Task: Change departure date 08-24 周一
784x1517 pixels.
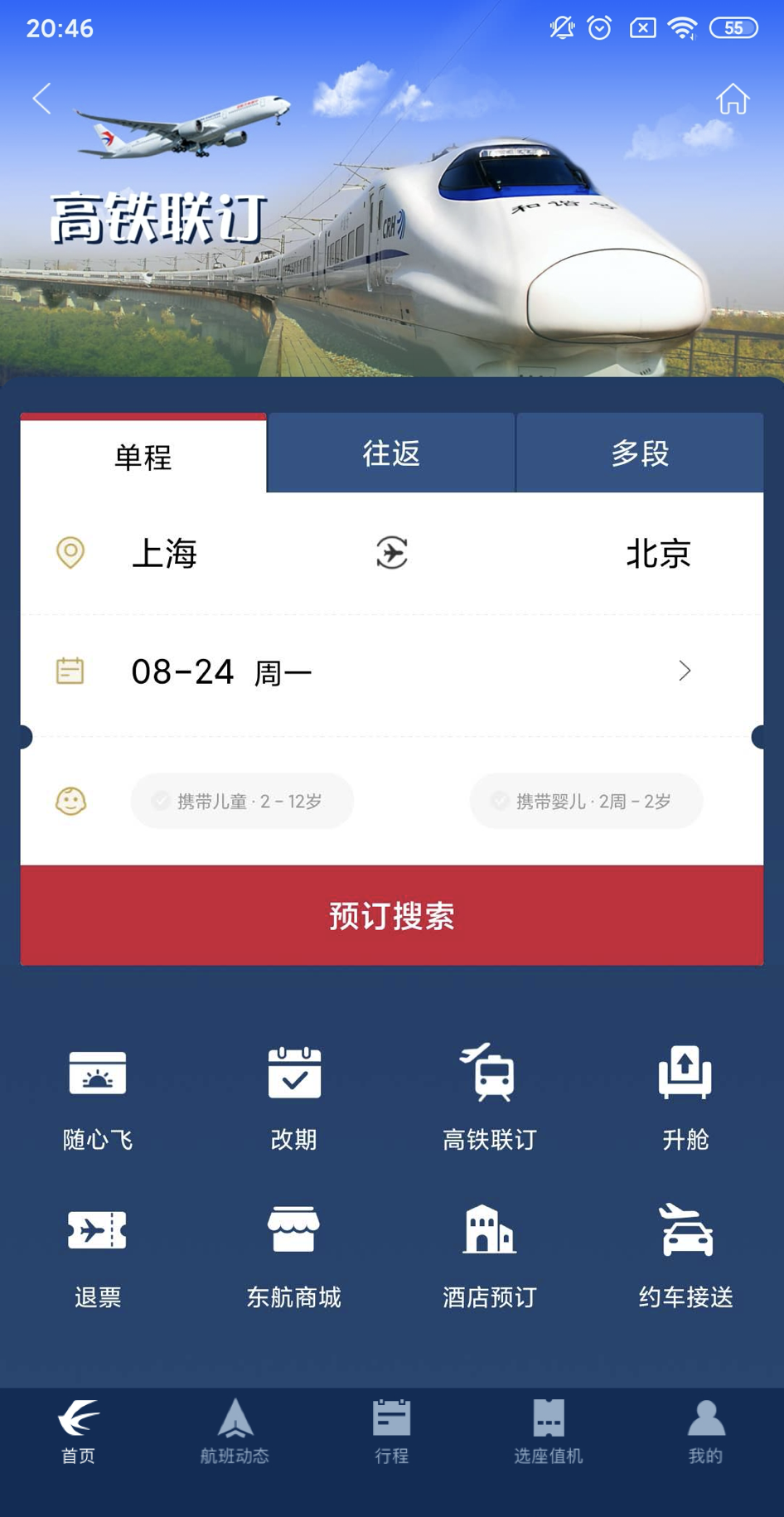Action: tap(220, 671)
